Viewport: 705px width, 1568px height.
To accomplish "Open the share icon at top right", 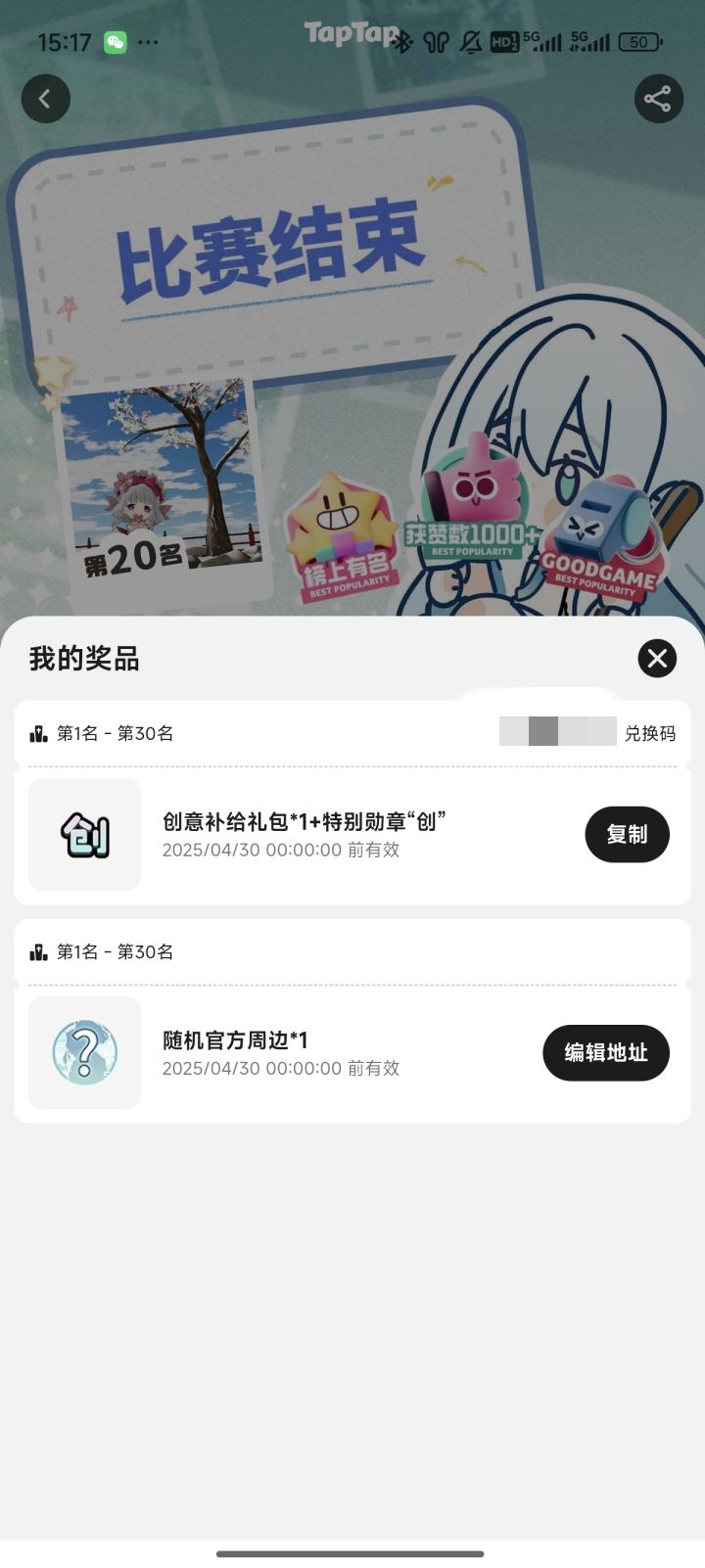I will (x=658, y=99).
